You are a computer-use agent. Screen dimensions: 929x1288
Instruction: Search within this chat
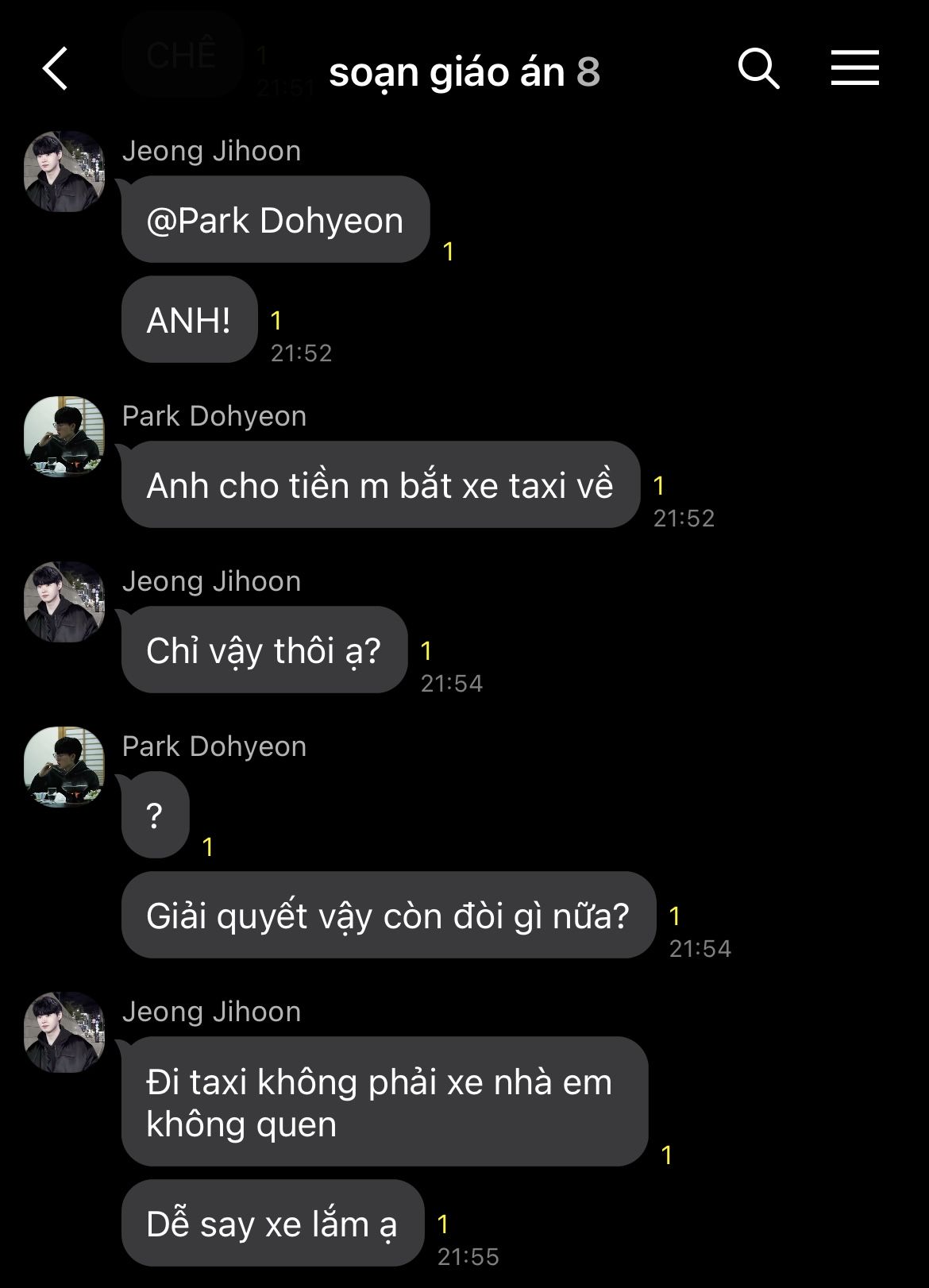(758, 68)
